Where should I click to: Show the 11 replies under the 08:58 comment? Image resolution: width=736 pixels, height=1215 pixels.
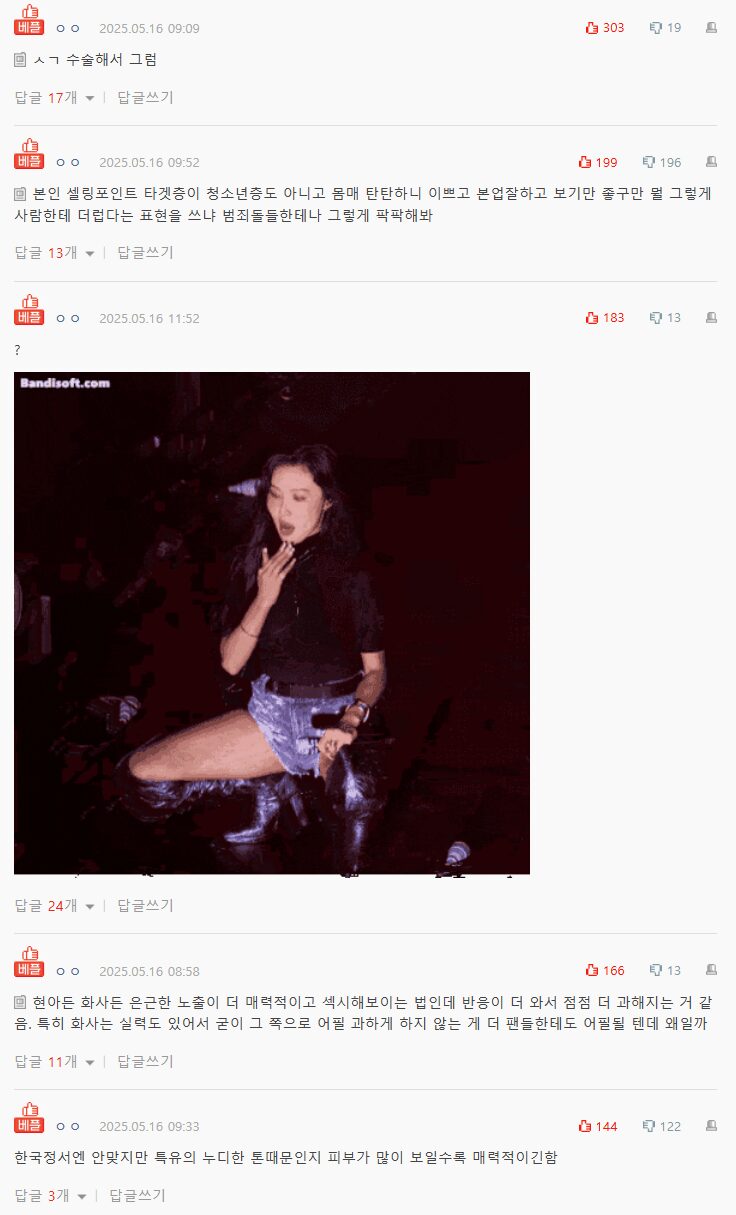(x=54, y=1062)
